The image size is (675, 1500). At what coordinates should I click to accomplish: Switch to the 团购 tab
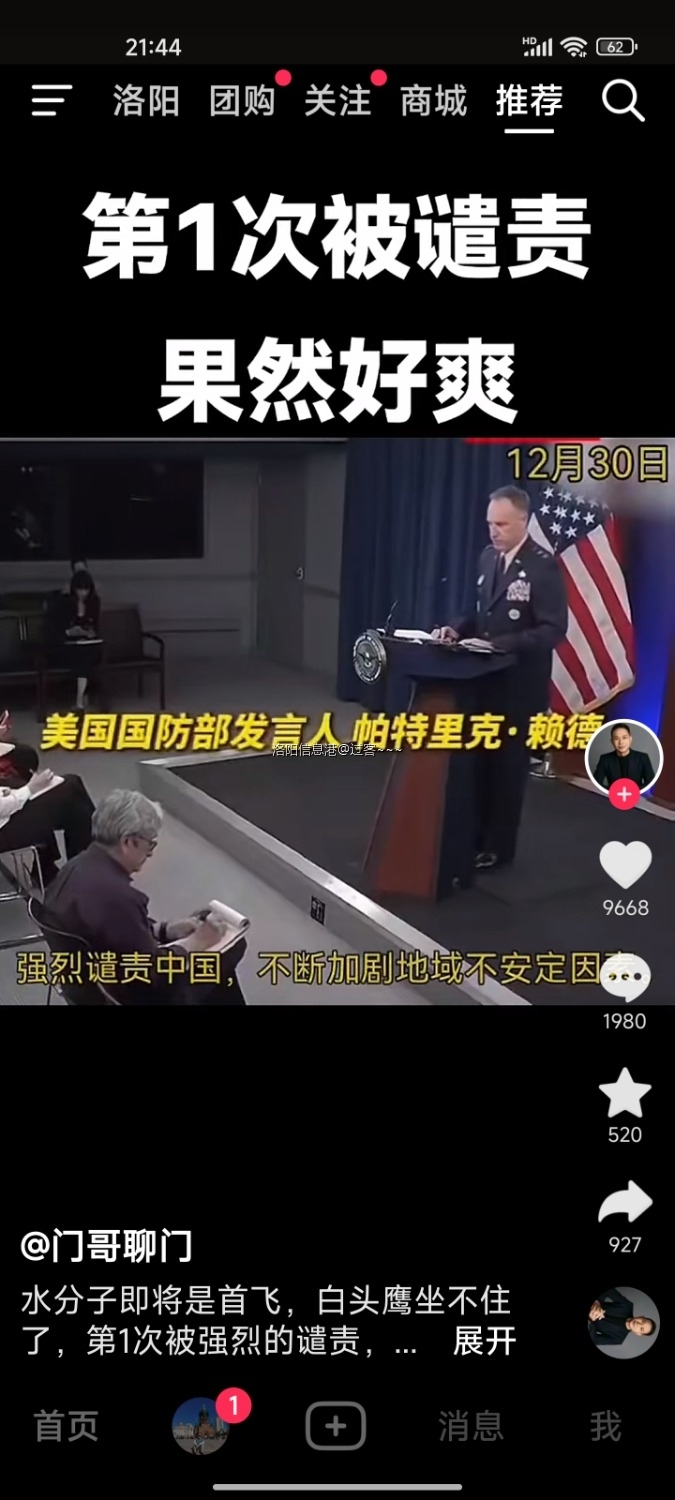coord(242,101)
